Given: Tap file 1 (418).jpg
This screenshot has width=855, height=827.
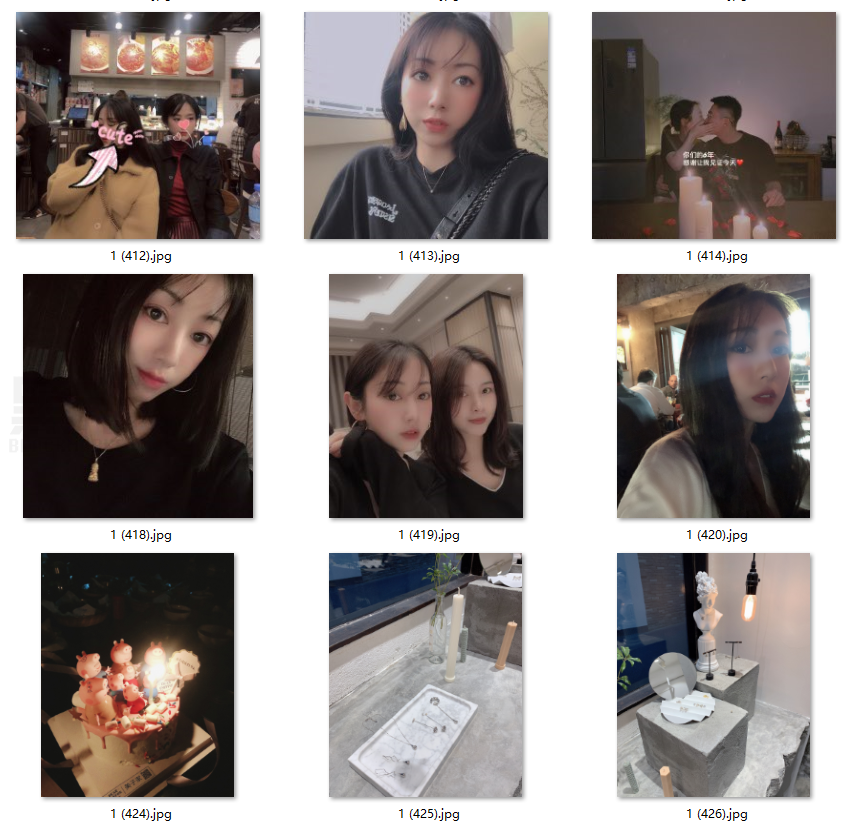Looking at the screenshot, I should coord(138,396).
